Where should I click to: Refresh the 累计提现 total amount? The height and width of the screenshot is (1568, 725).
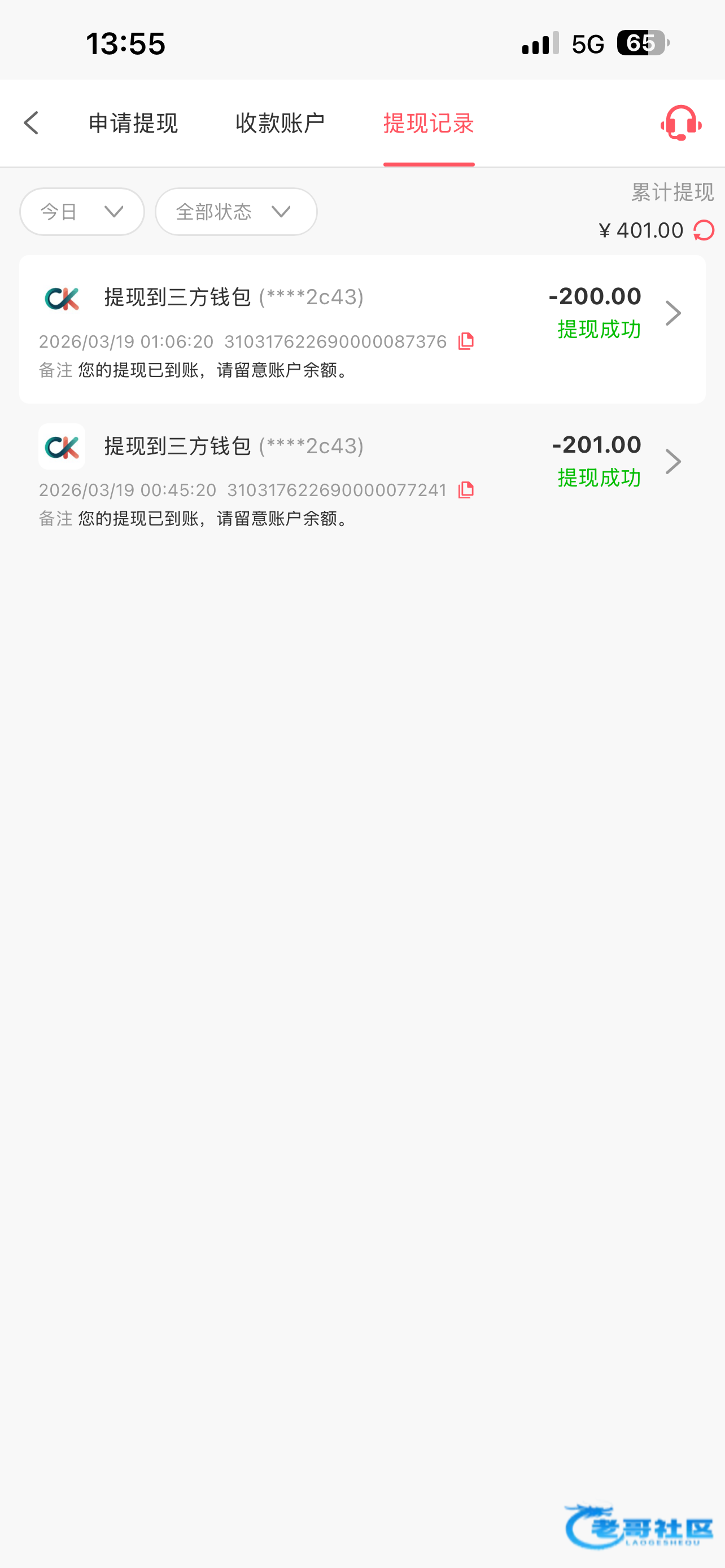704,231
